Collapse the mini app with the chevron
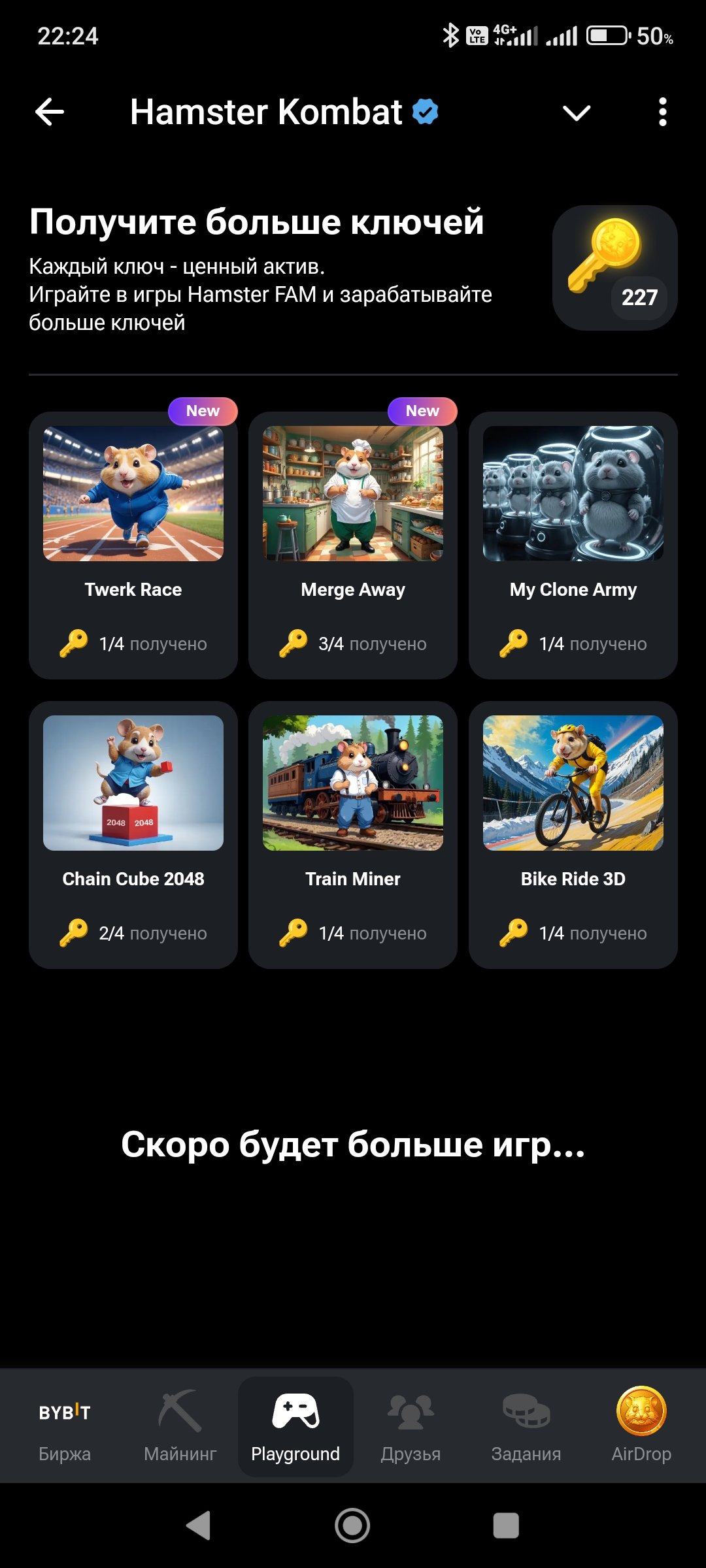706x1568 pixels. click(x=576, y=113)
